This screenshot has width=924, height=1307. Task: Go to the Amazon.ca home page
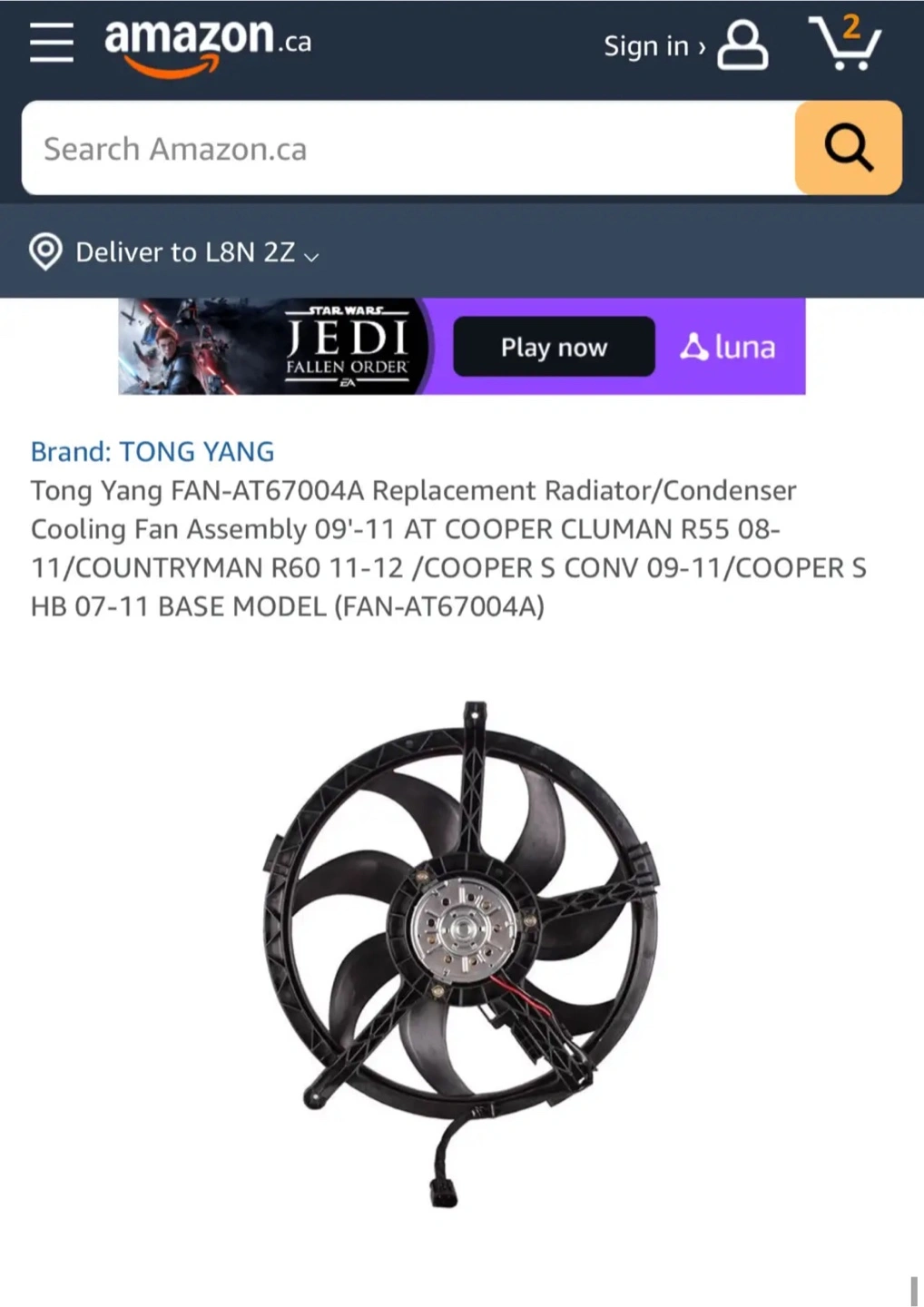coord(207,44)
